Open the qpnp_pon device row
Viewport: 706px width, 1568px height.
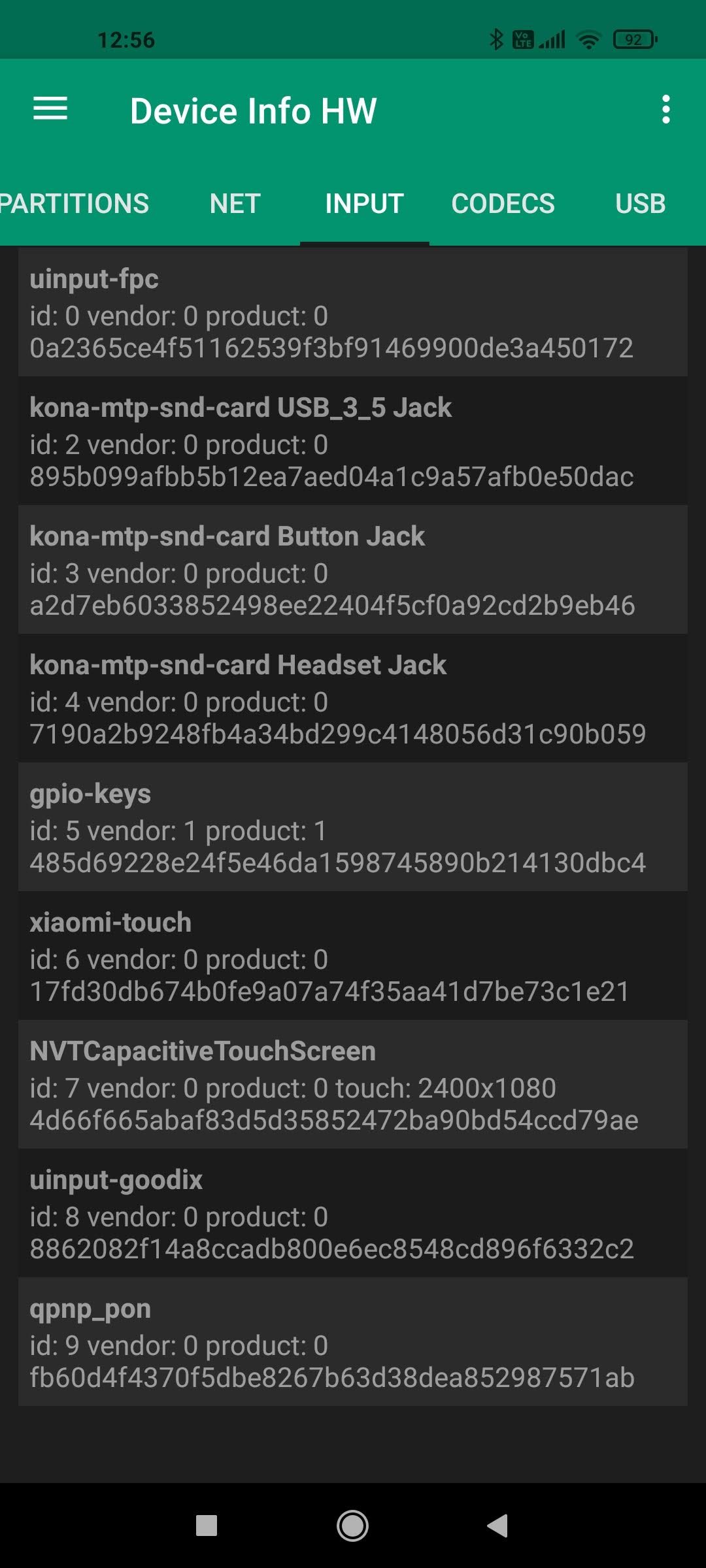pos(353,1342)
